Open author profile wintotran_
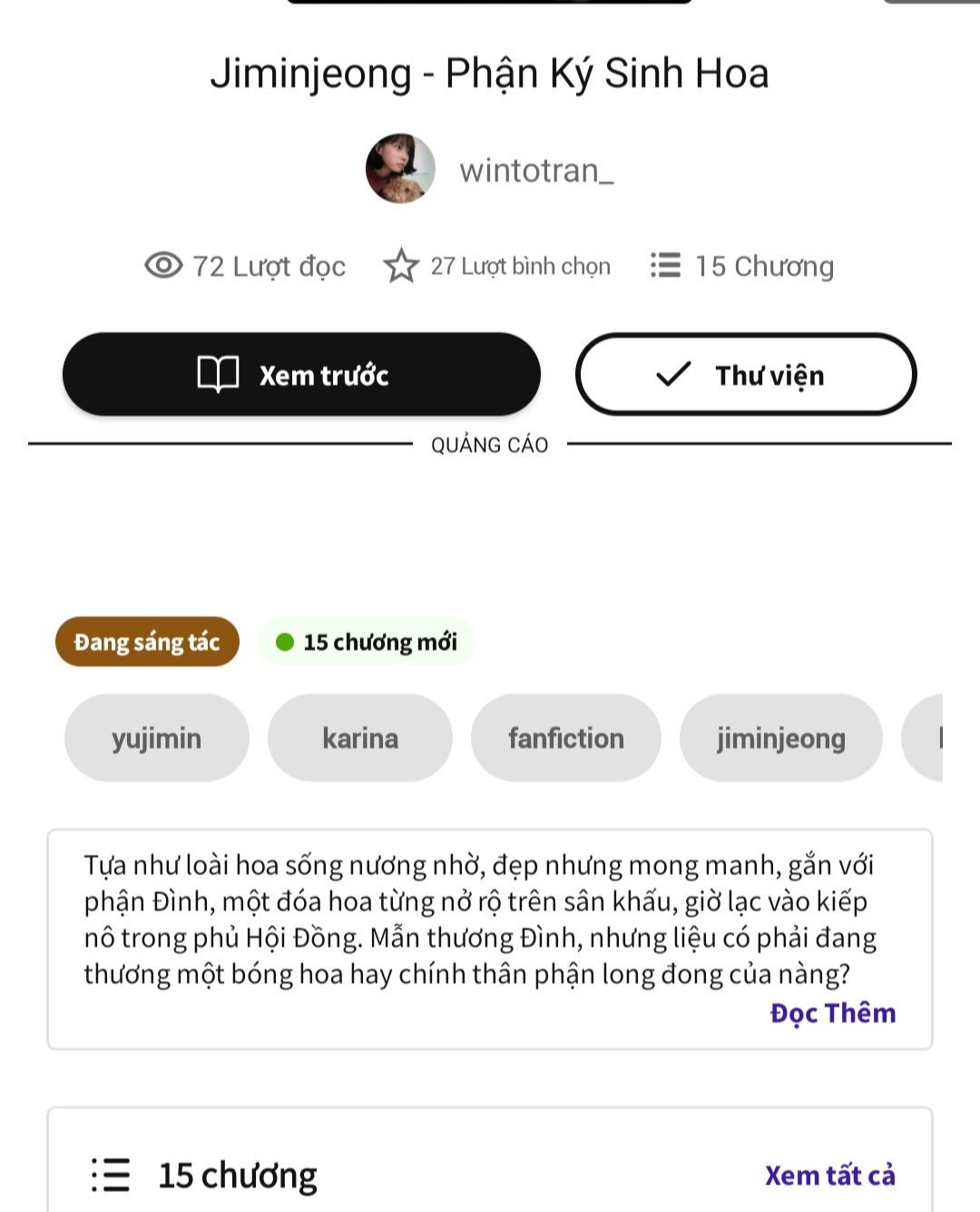This screenshot has width=980, height=1212. coord(536,170)
